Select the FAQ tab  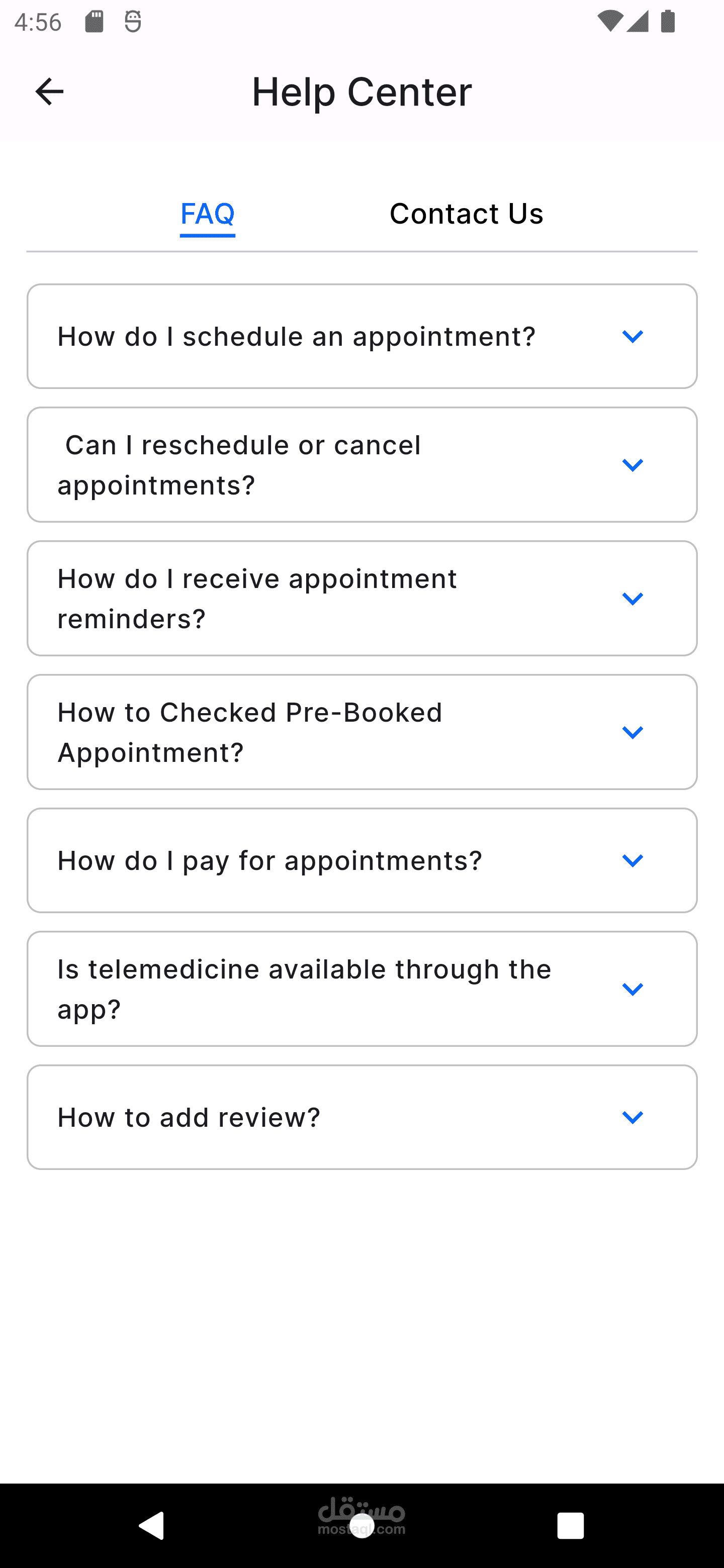coord(208,214)
